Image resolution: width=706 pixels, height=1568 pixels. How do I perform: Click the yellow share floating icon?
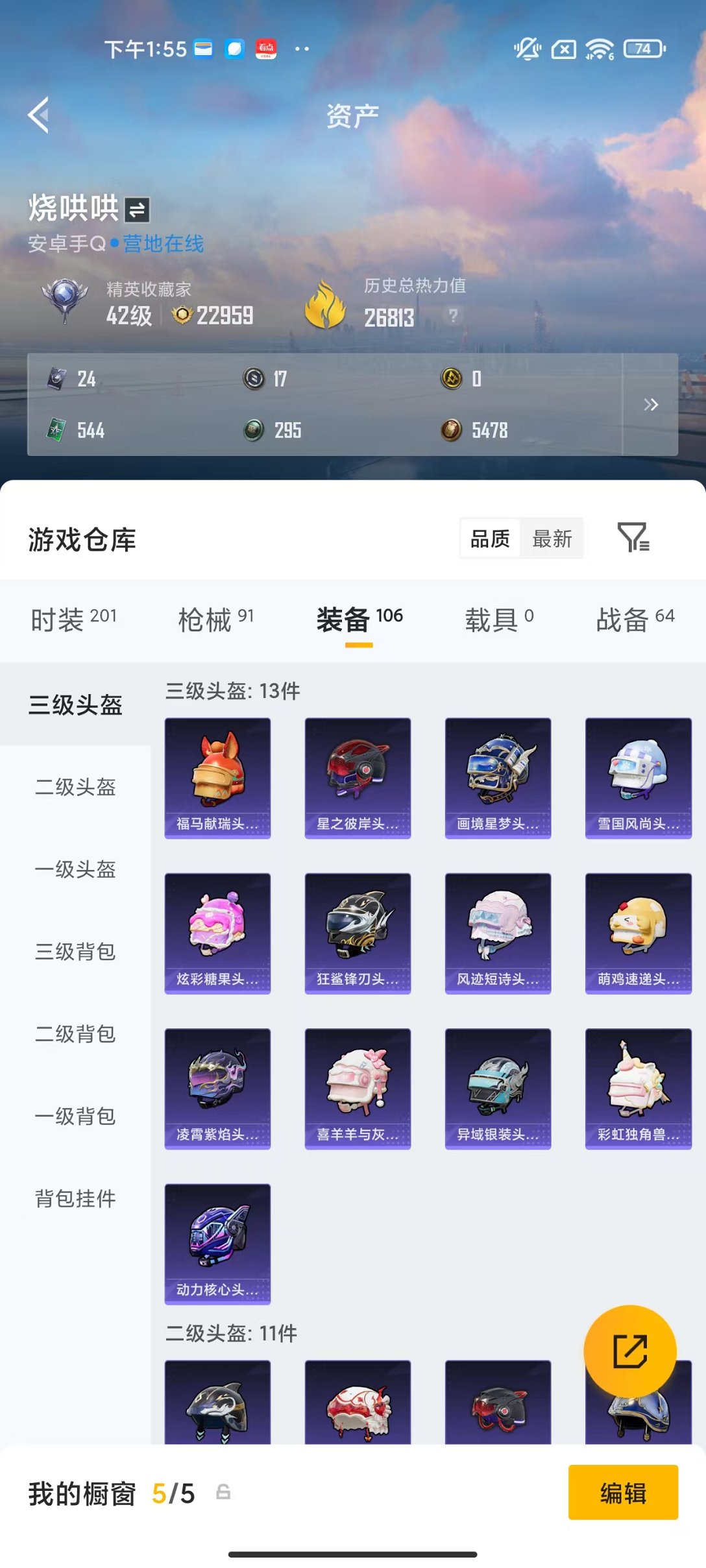pos(630,1352)
